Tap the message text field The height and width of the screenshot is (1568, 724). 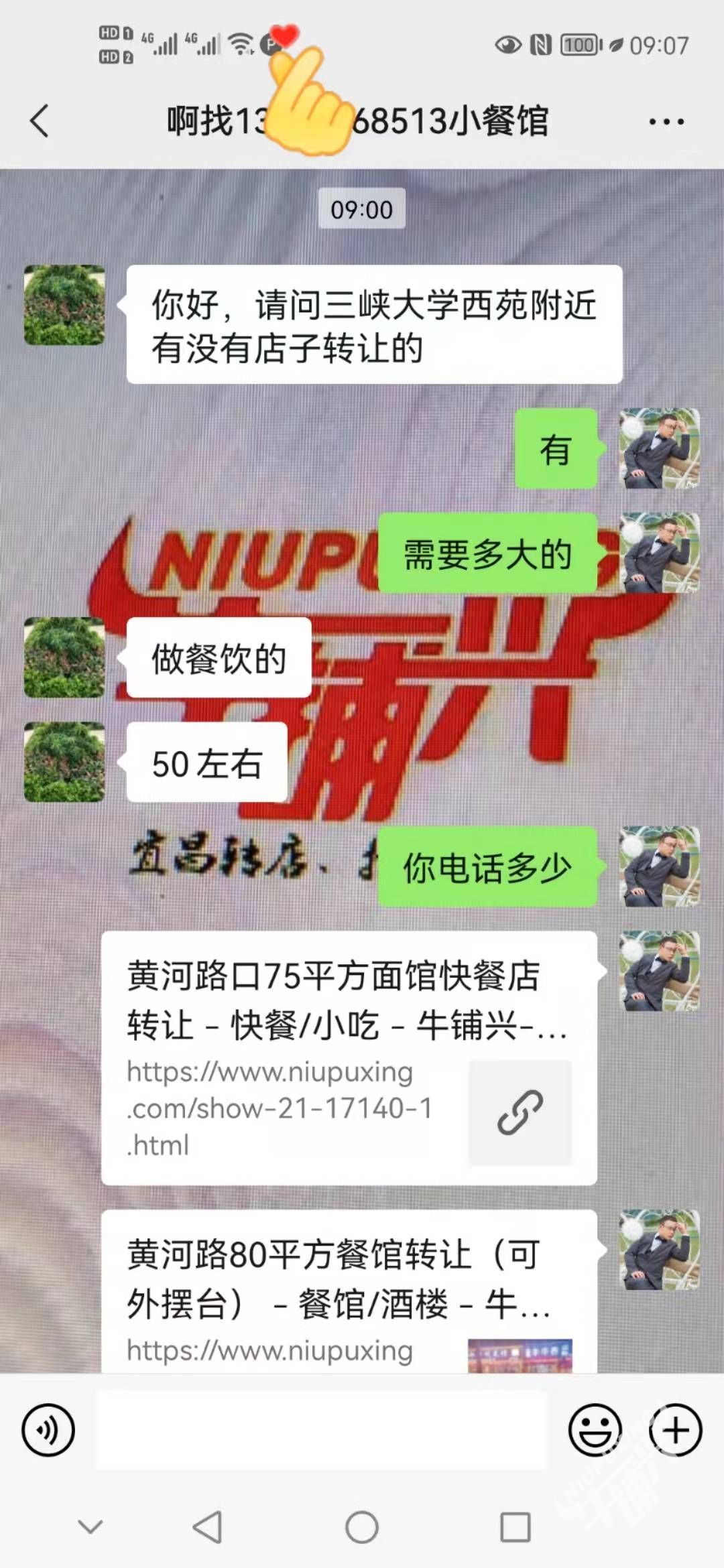pos(322,1430)
